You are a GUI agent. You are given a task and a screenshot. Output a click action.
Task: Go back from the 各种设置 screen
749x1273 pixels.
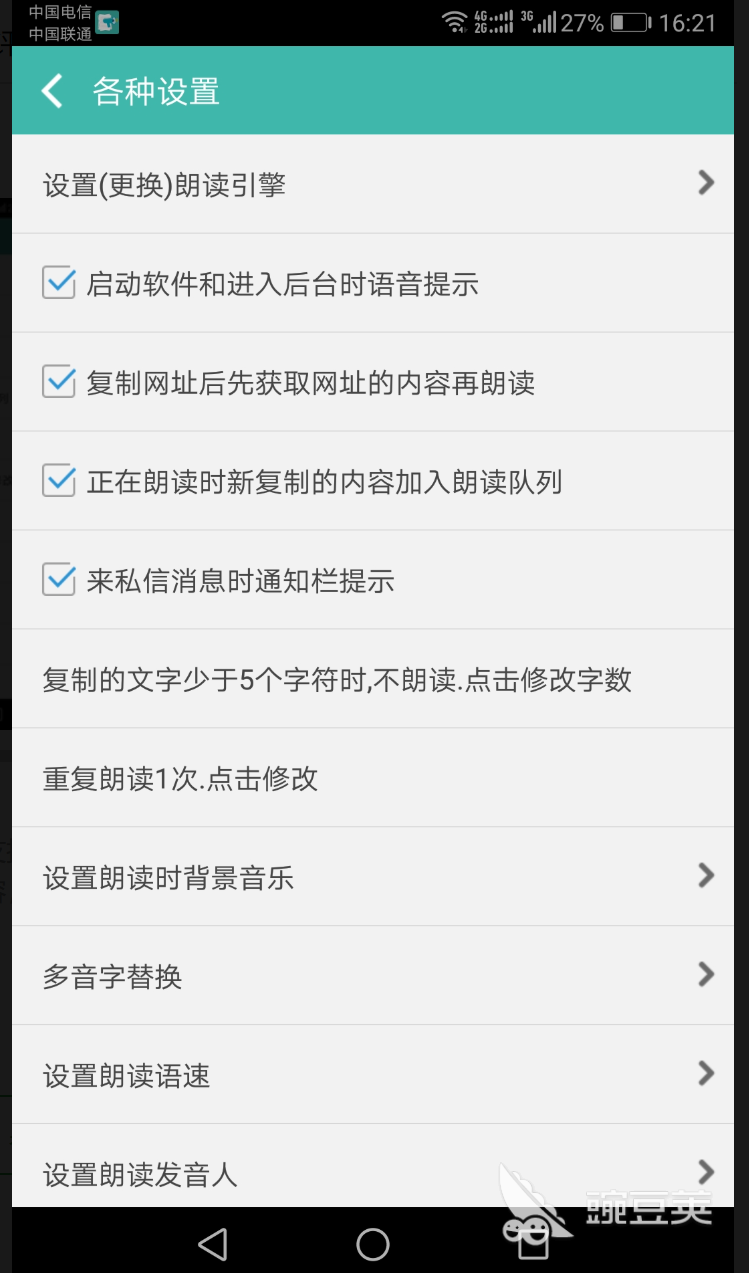[x=52, y=91]
